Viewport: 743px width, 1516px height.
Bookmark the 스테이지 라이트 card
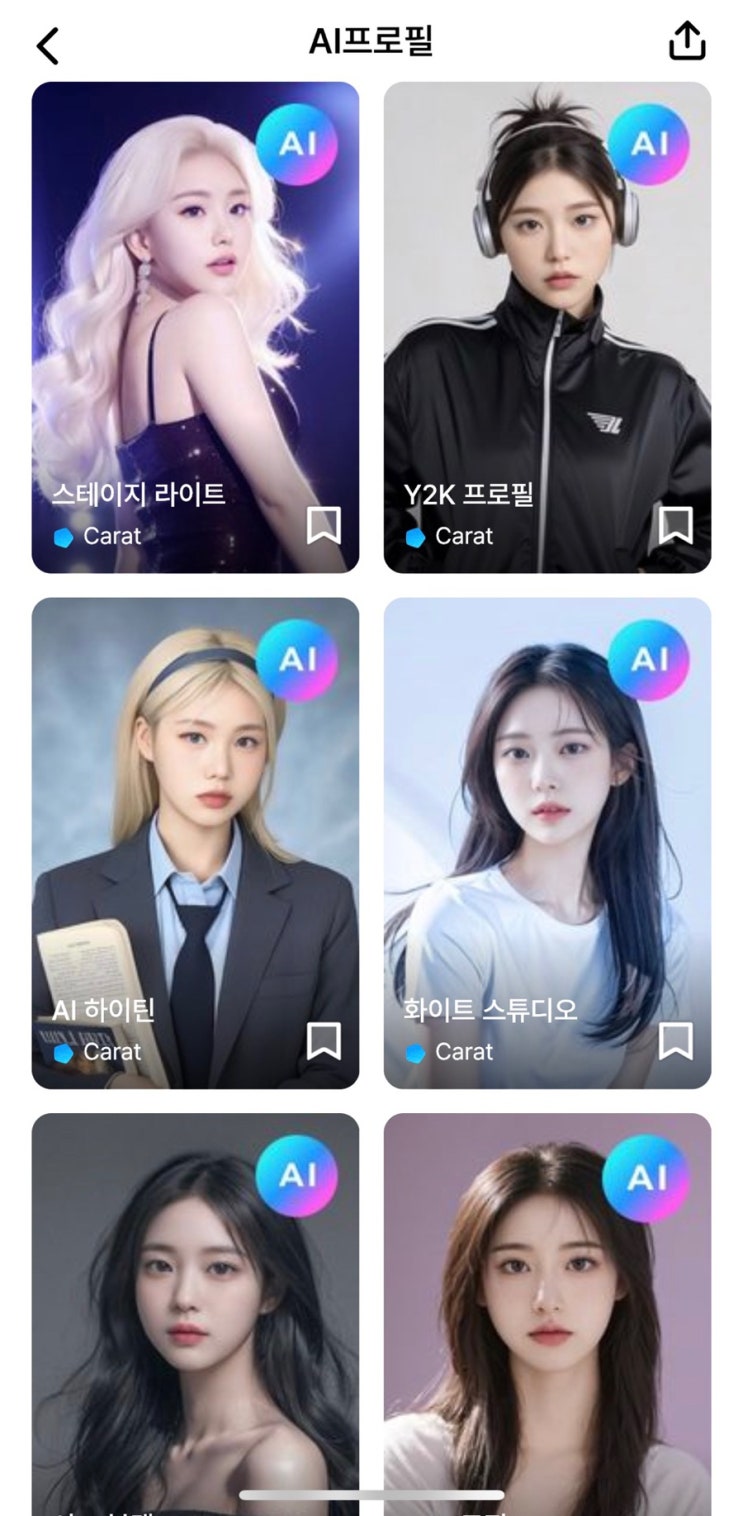[323, 525]
